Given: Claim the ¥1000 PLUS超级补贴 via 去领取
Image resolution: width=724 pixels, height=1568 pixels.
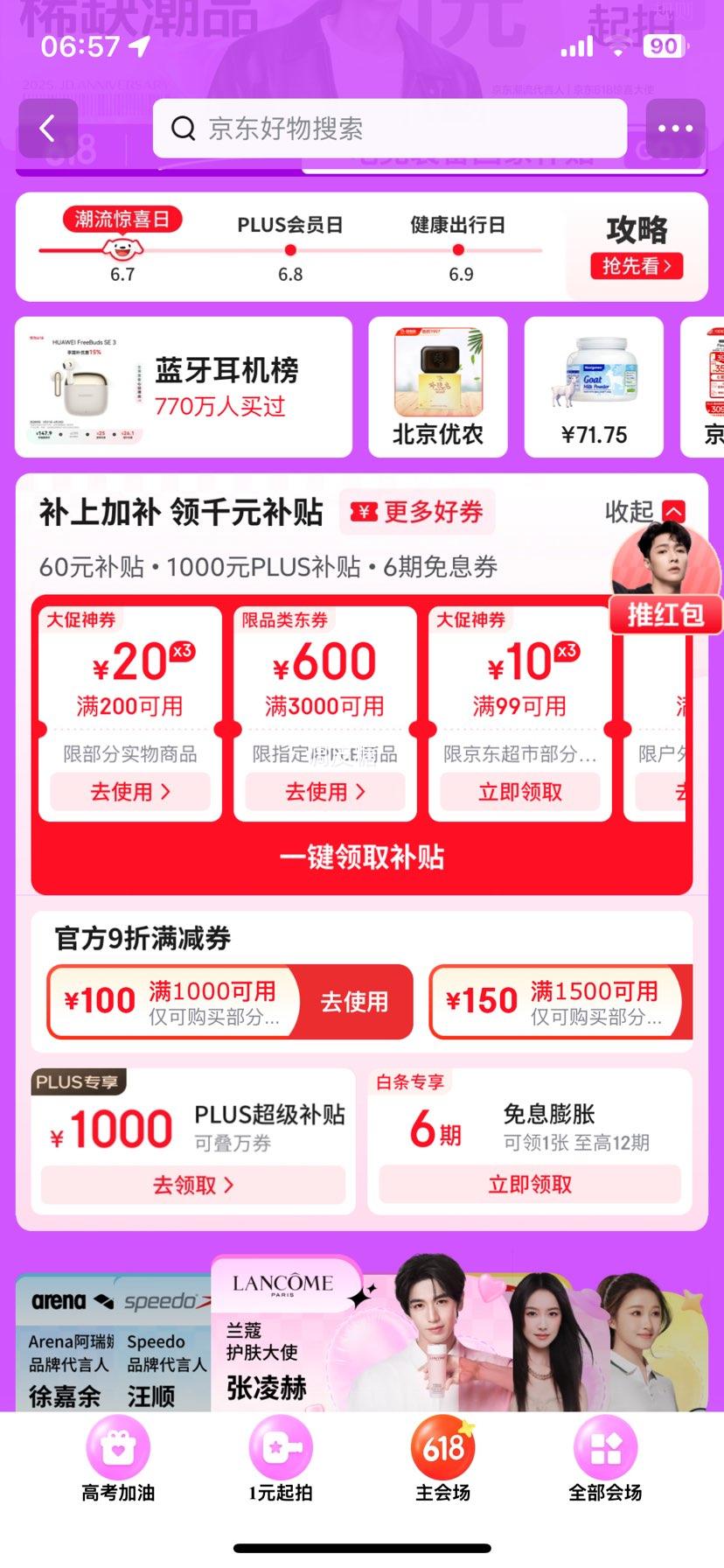Looking at the screenshot, I should coord(193,1185).
